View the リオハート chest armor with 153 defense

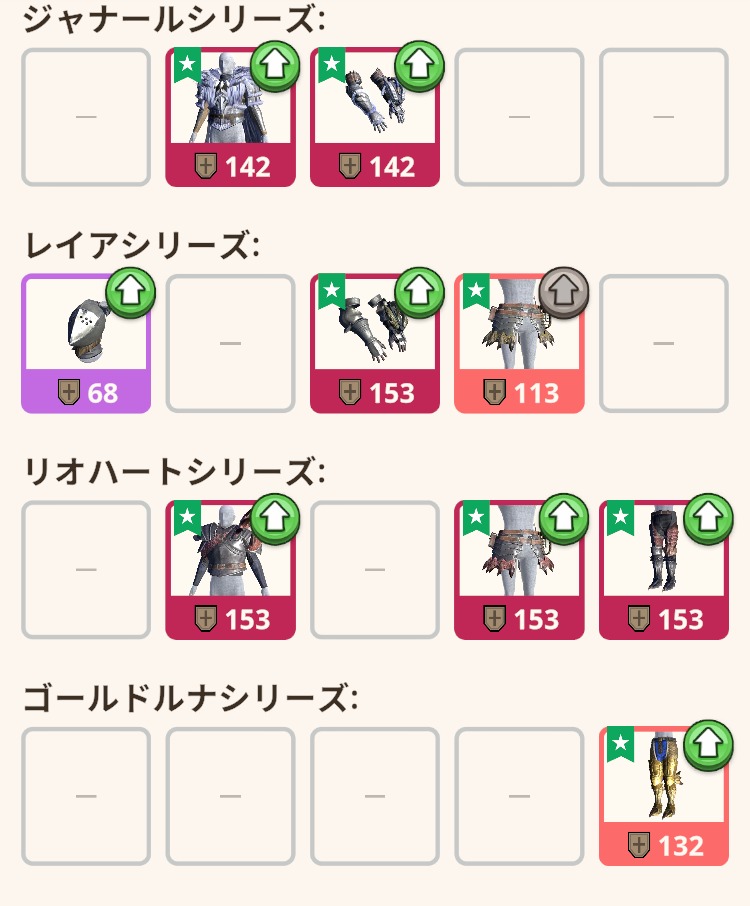coord(230,571)
